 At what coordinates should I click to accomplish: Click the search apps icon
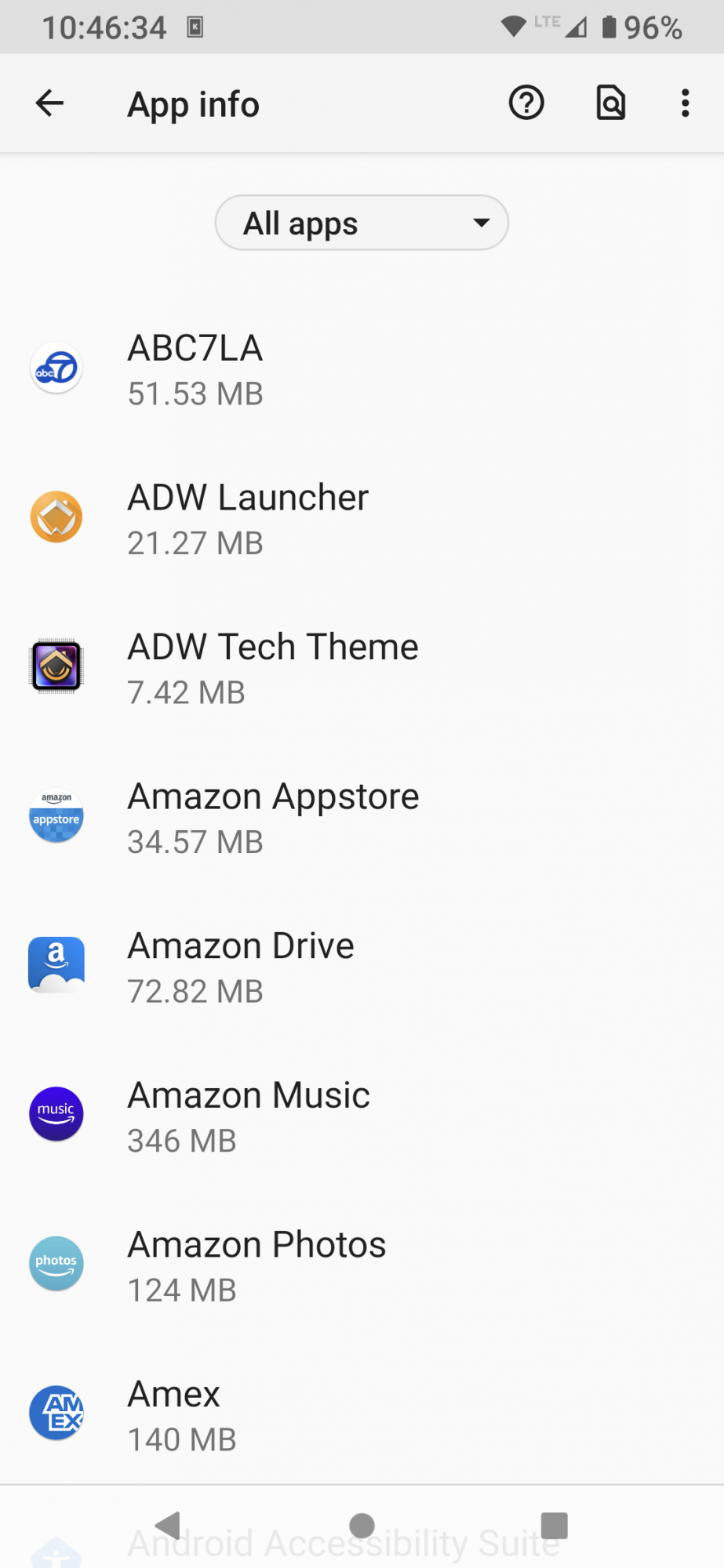(x=609, y=102)
